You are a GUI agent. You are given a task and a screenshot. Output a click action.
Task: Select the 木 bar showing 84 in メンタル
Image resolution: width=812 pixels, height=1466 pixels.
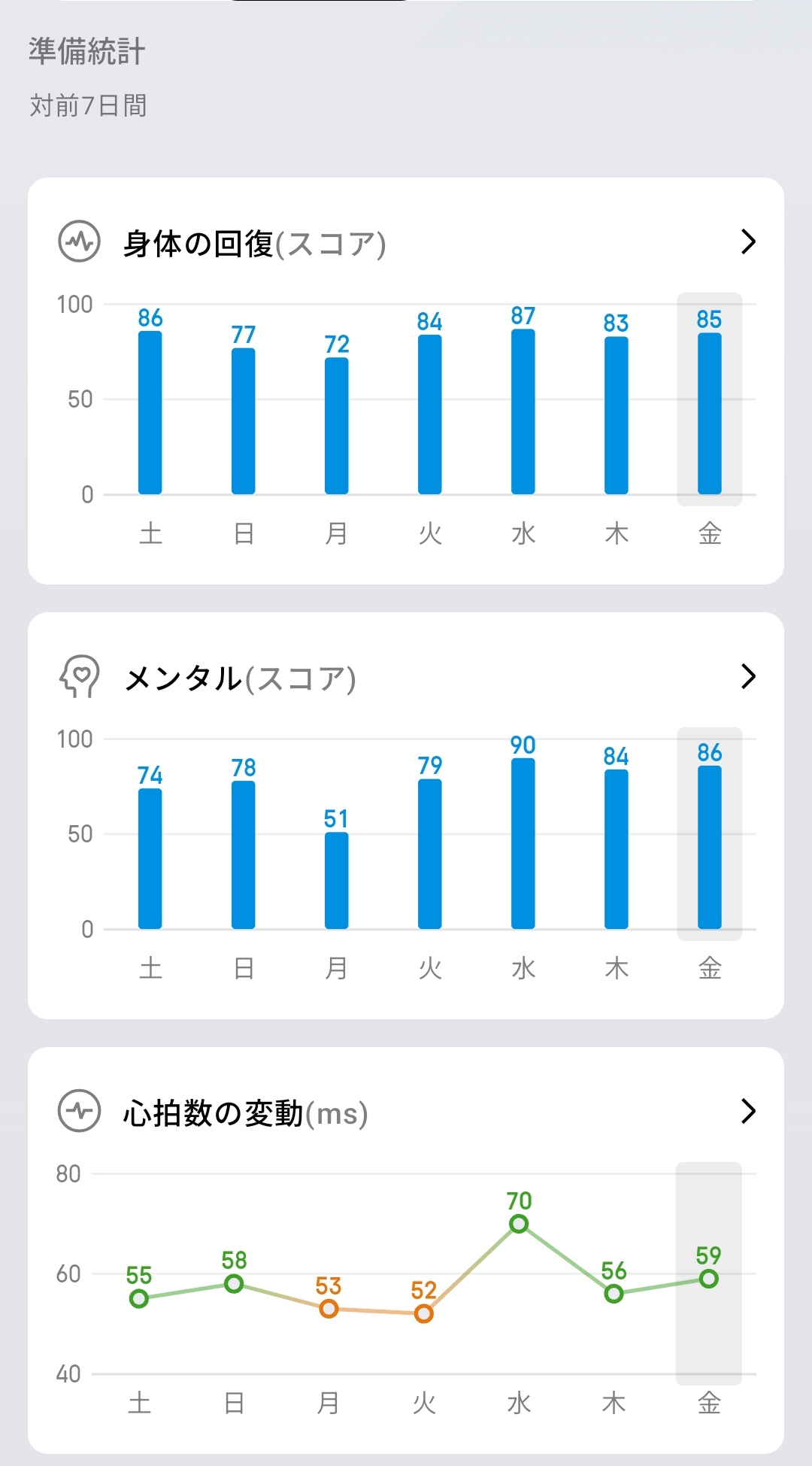click(x=617, y=849)
